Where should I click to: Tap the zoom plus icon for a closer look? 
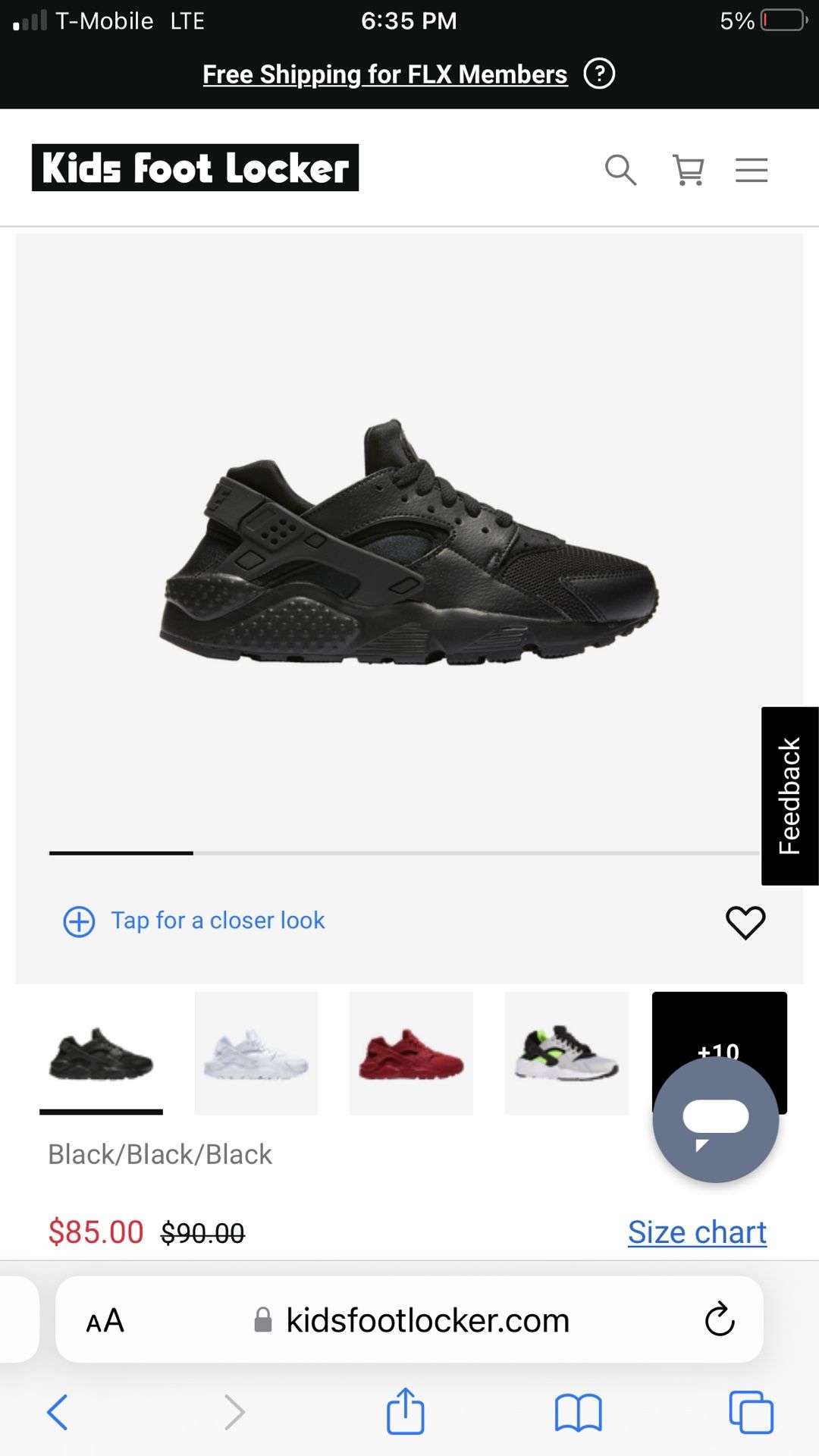point(78,921)
